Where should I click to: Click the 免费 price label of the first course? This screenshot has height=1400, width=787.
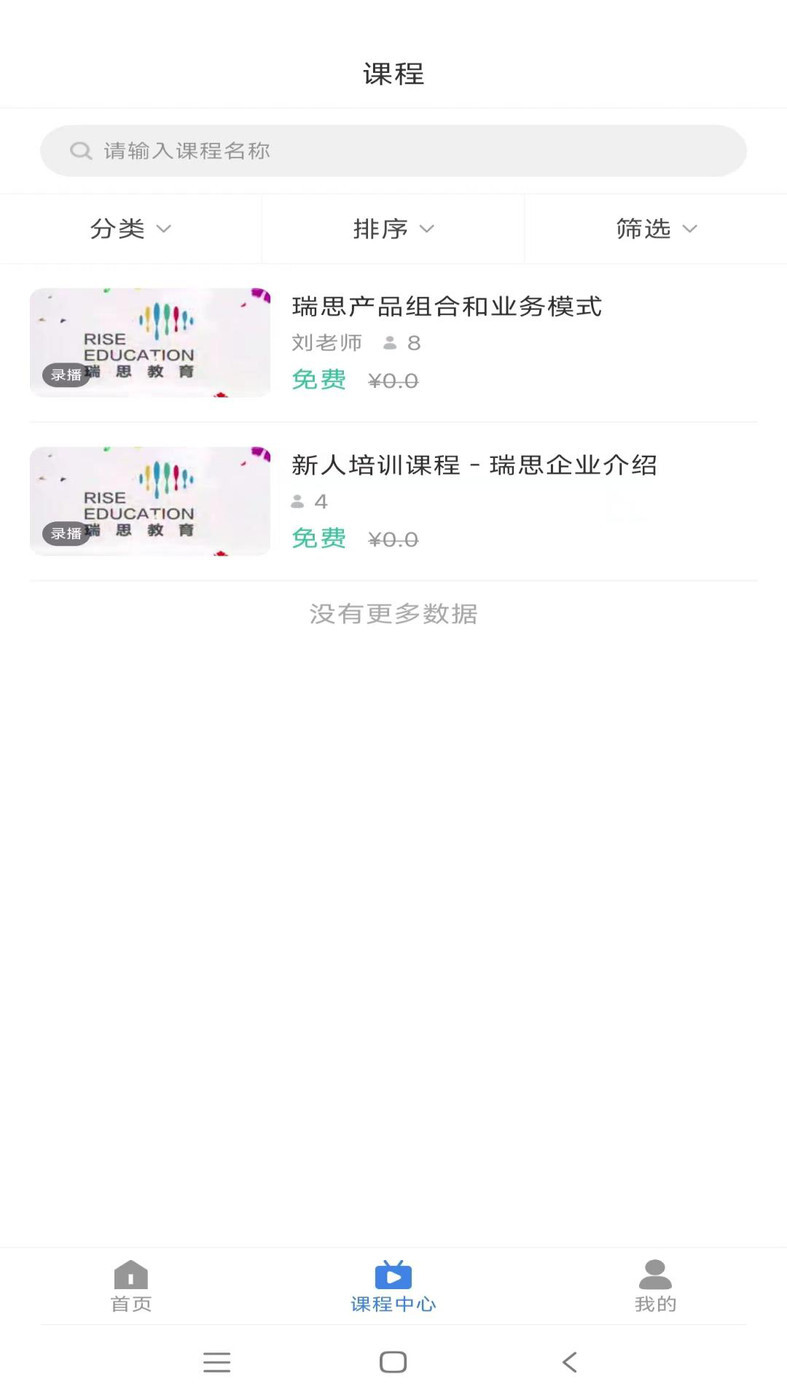tap(319, 380)
